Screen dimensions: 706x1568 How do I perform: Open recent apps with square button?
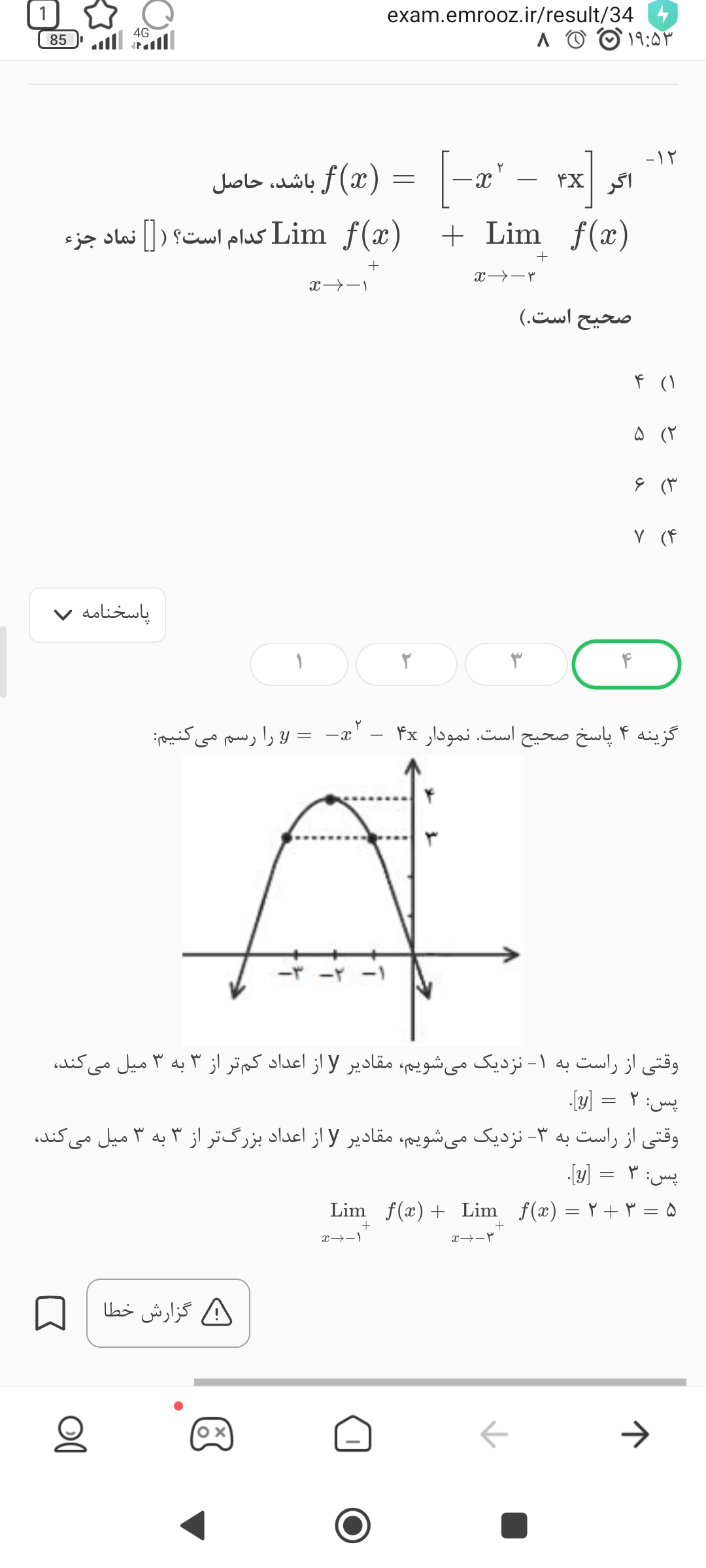[514, 1526]
